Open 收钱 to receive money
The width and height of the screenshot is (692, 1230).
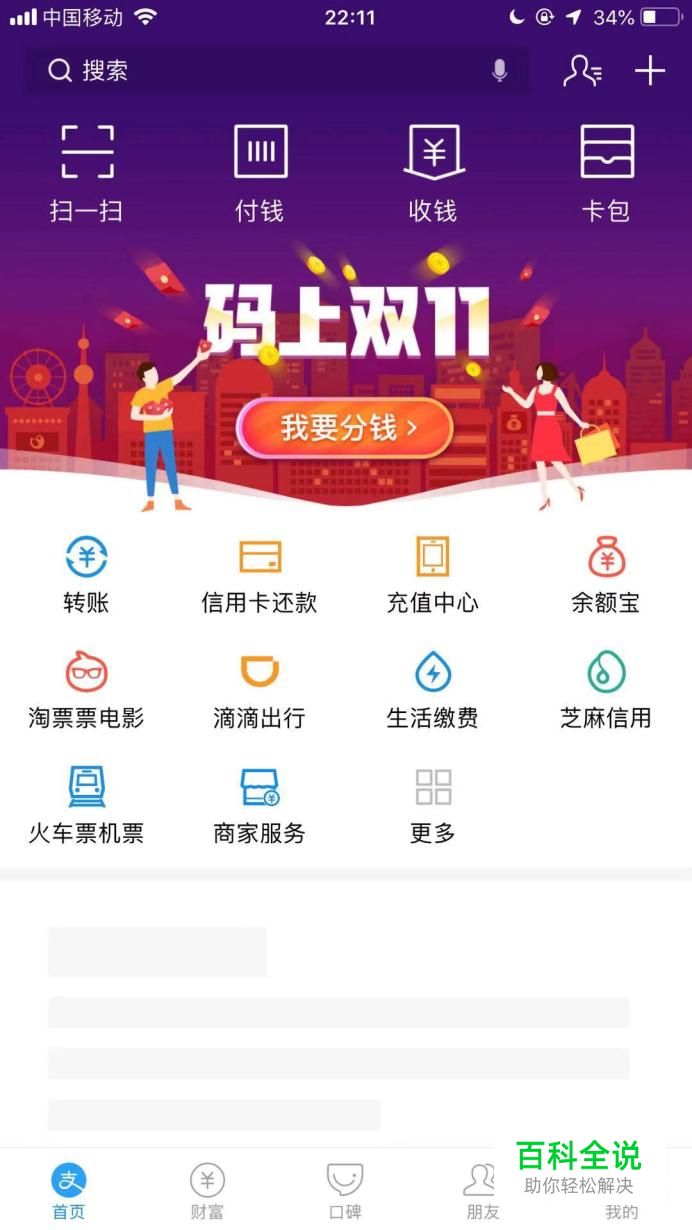433,171
